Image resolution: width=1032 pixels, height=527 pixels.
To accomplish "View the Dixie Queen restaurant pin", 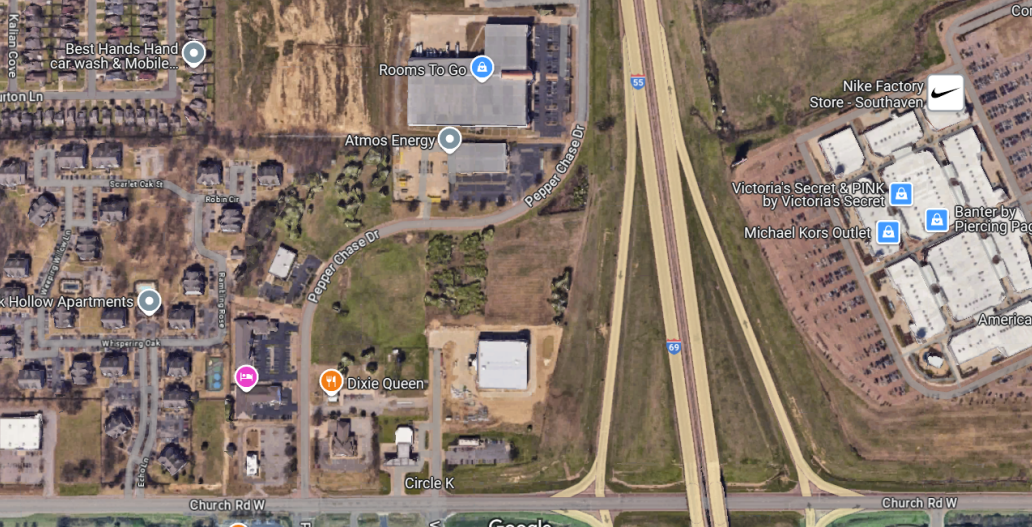I will coord(332,381).
